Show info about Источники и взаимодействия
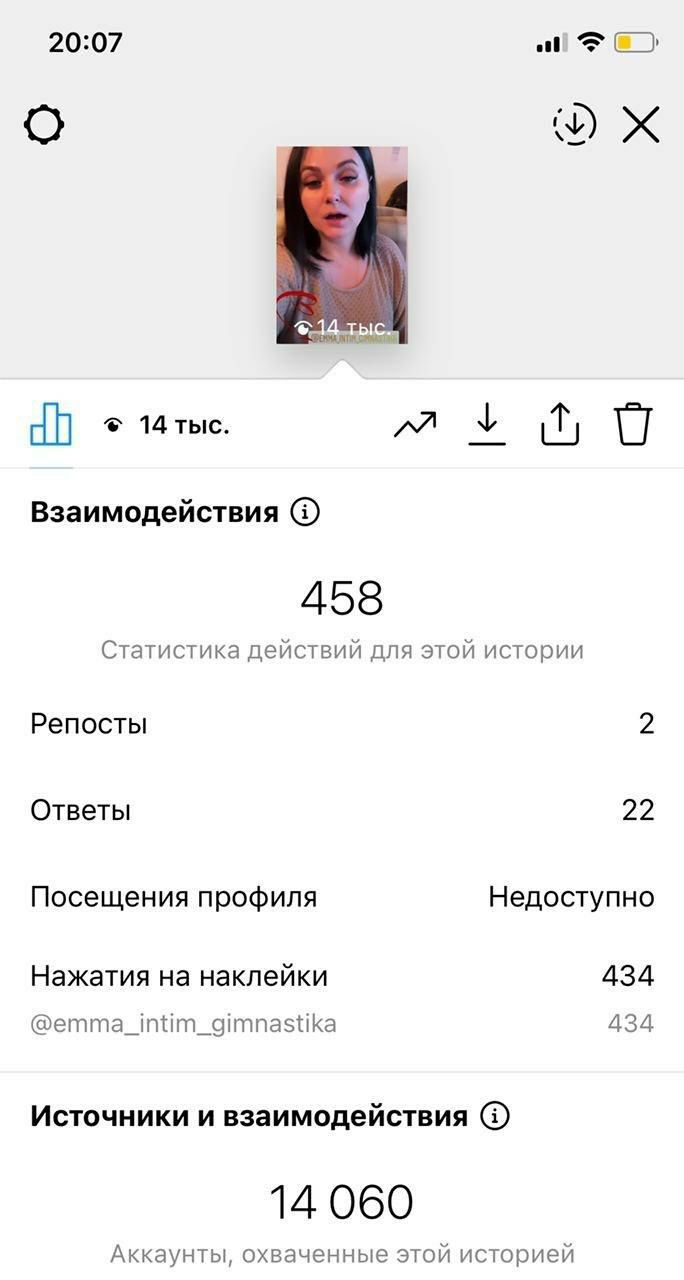Image resolution: width=684 pixels, height=1280 pixels. [x=495, y=1116]
